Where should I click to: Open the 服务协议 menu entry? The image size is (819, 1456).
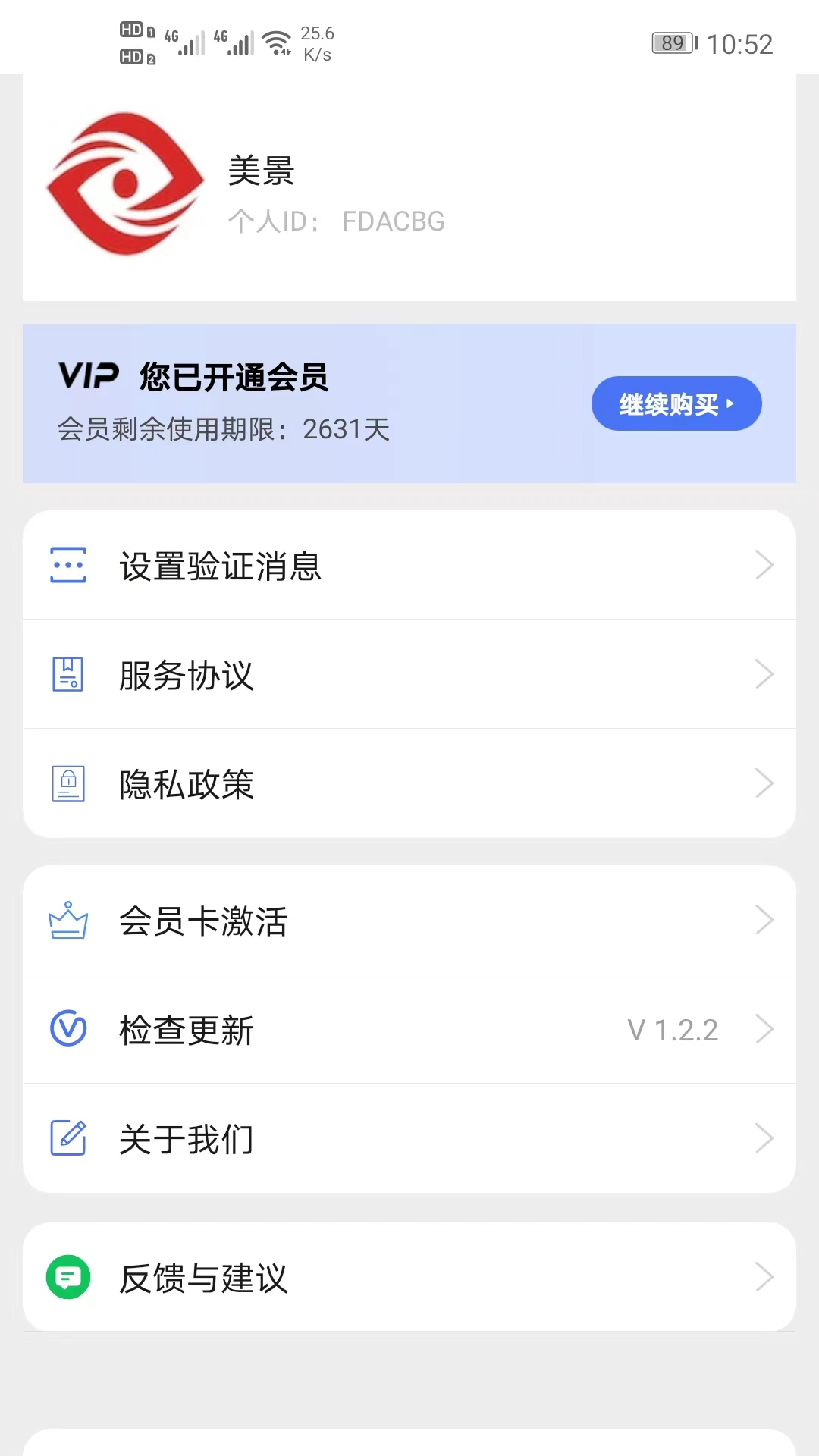pos(187,675)
